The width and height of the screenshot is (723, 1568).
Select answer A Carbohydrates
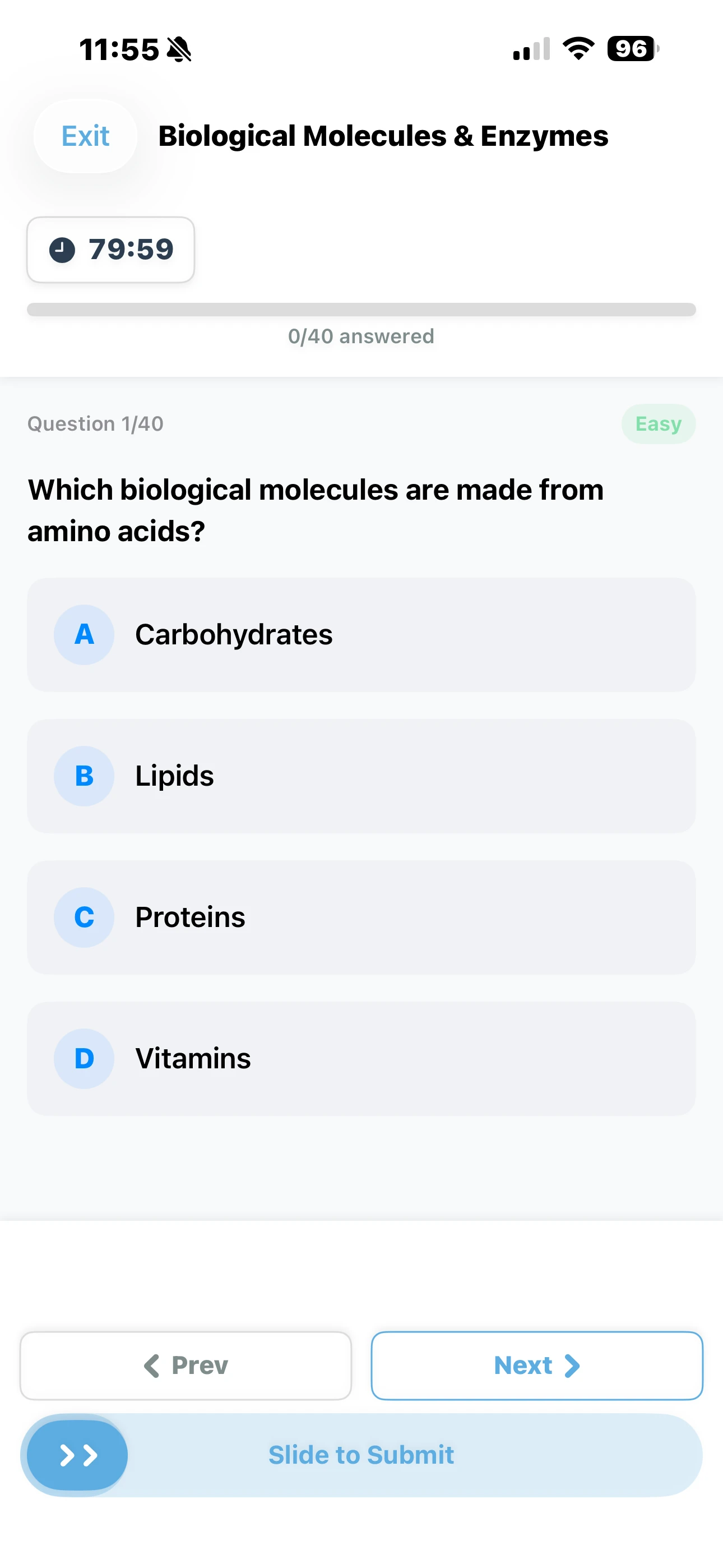click(x=361, y=635)
